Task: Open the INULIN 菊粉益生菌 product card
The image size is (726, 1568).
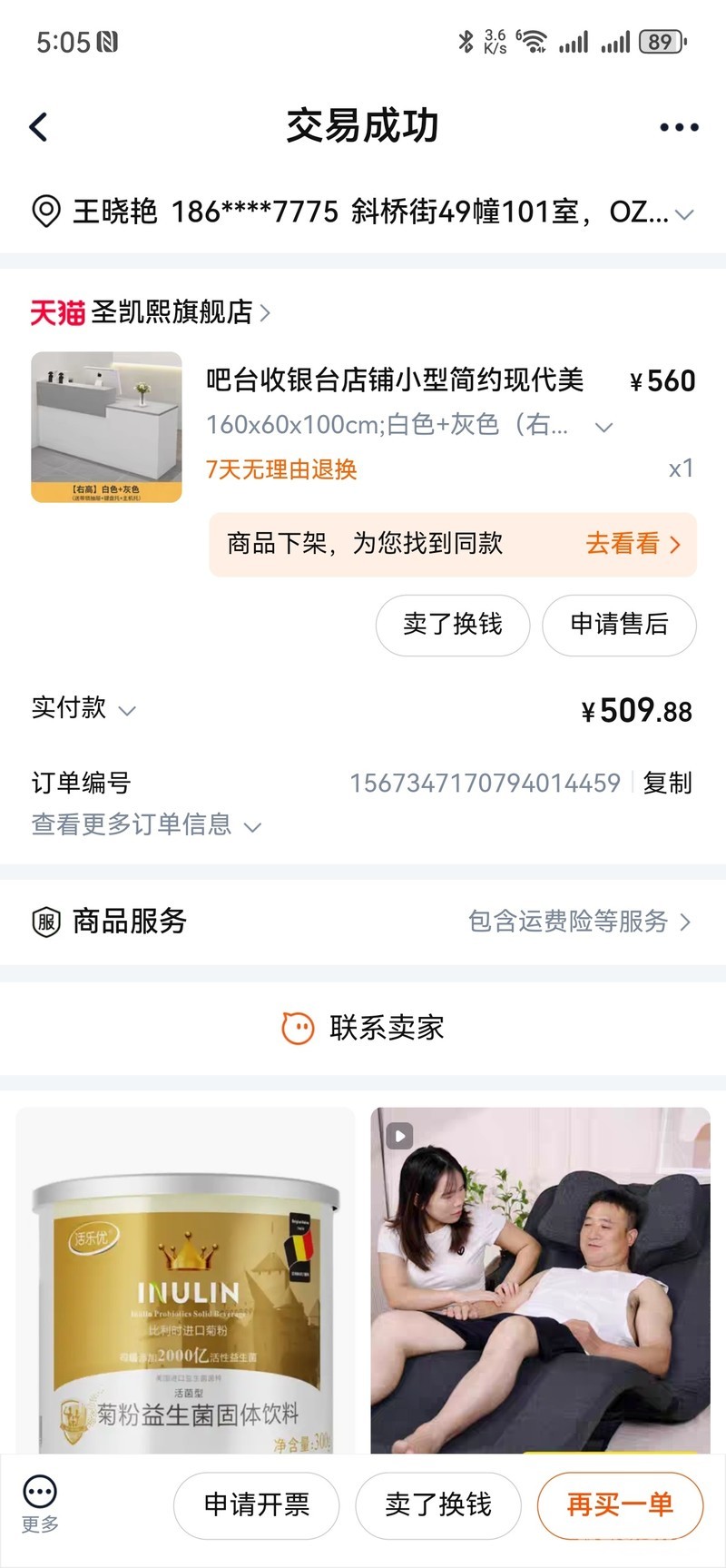Action: point(185,1280)
